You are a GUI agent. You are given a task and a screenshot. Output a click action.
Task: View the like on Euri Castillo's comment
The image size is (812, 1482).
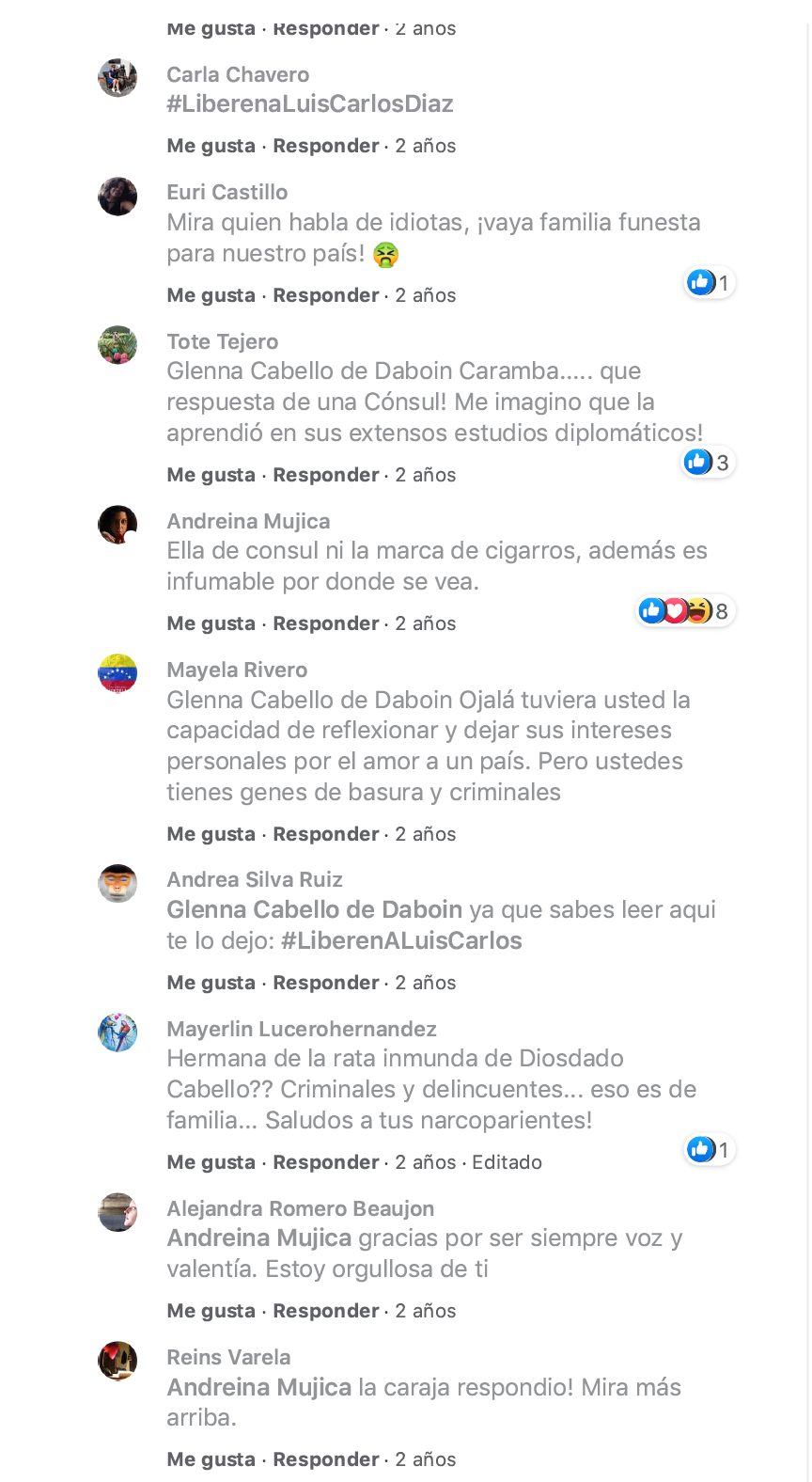[710, 282]
